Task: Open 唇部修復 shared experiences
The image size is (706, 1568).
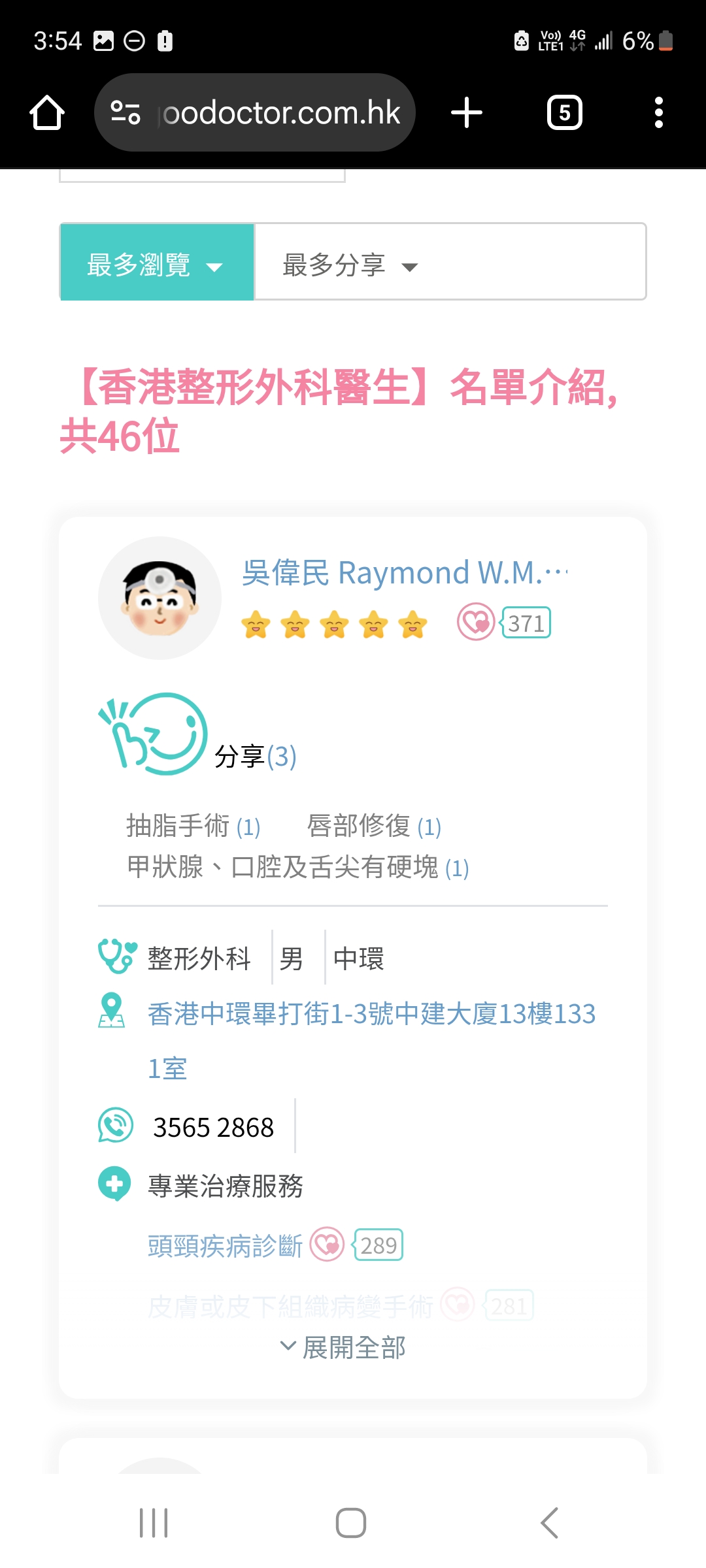Action: [374, 826]
